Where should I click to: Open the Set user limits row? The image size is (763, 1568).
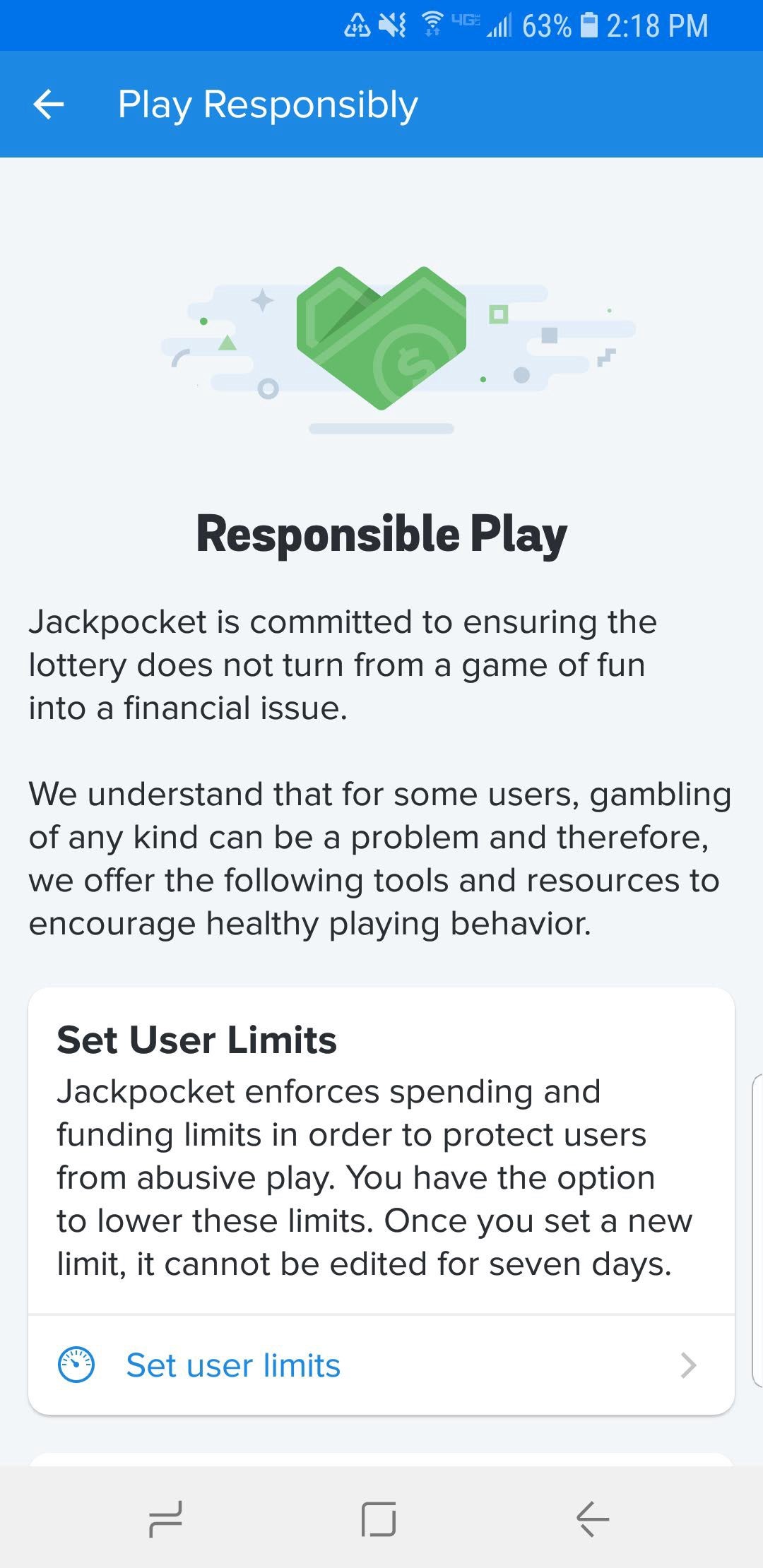381,1365
